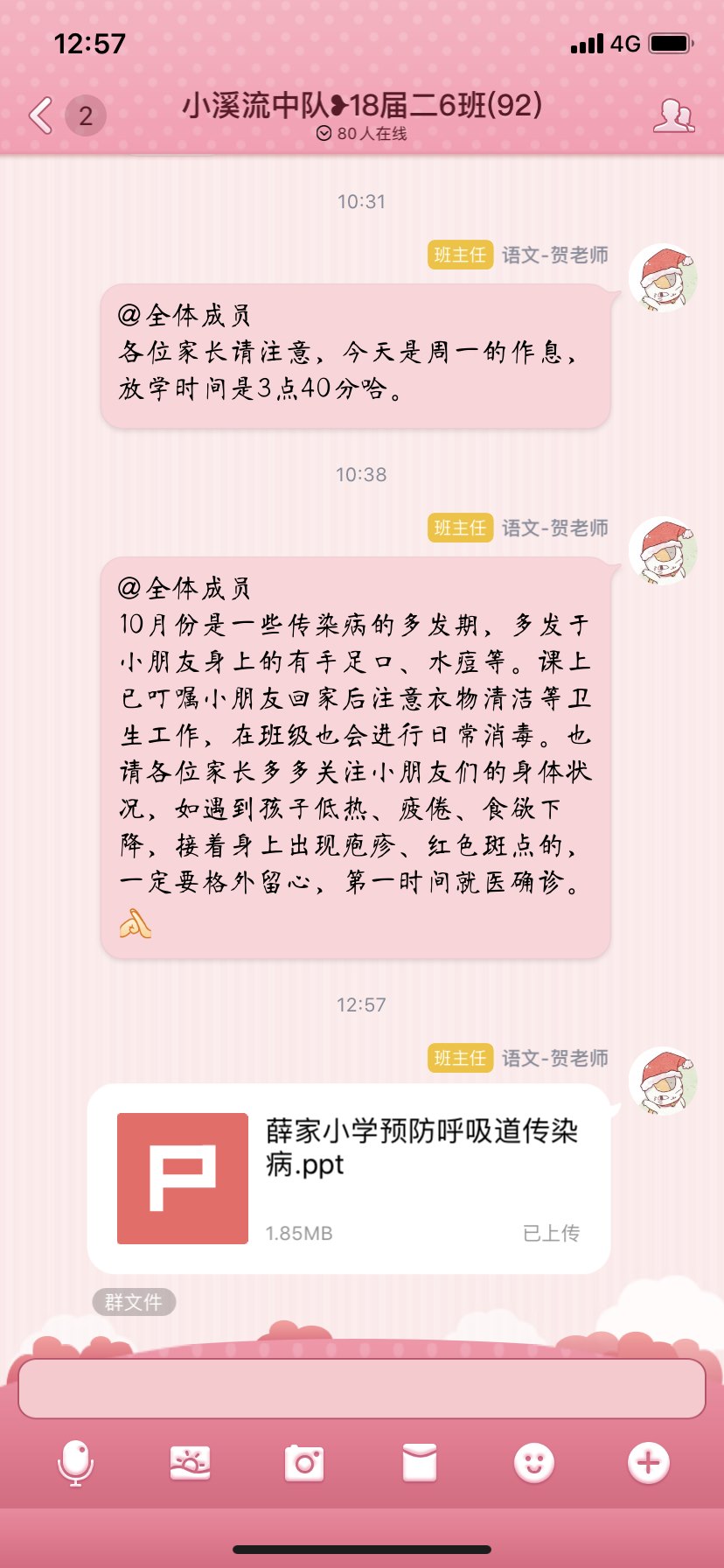Screen dimensions: 724x1568
Task: Open emoji panel
Action: tap(533, 1463)
